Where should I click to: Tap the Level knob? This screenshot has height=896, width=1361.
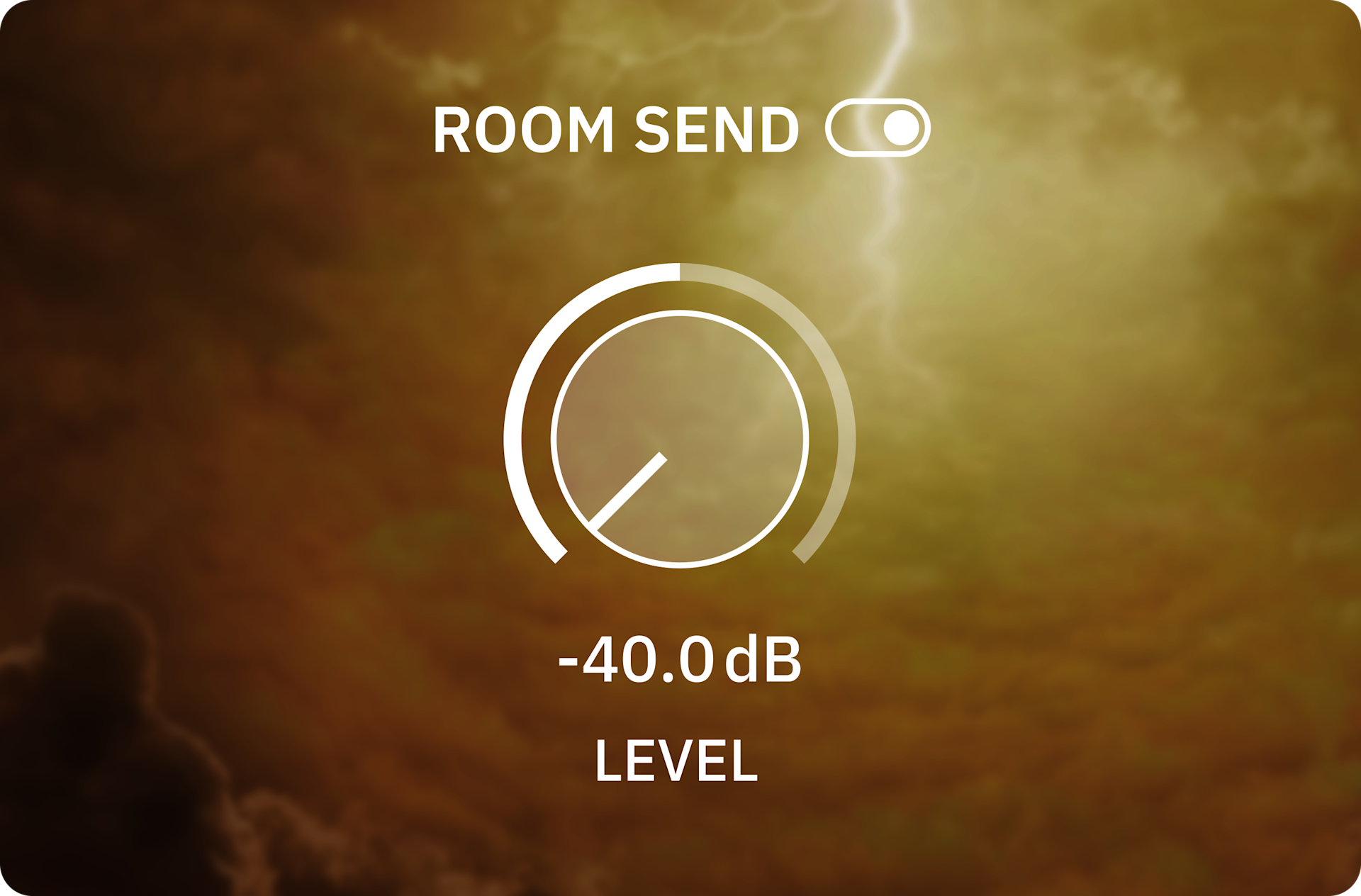click(679, 439)
